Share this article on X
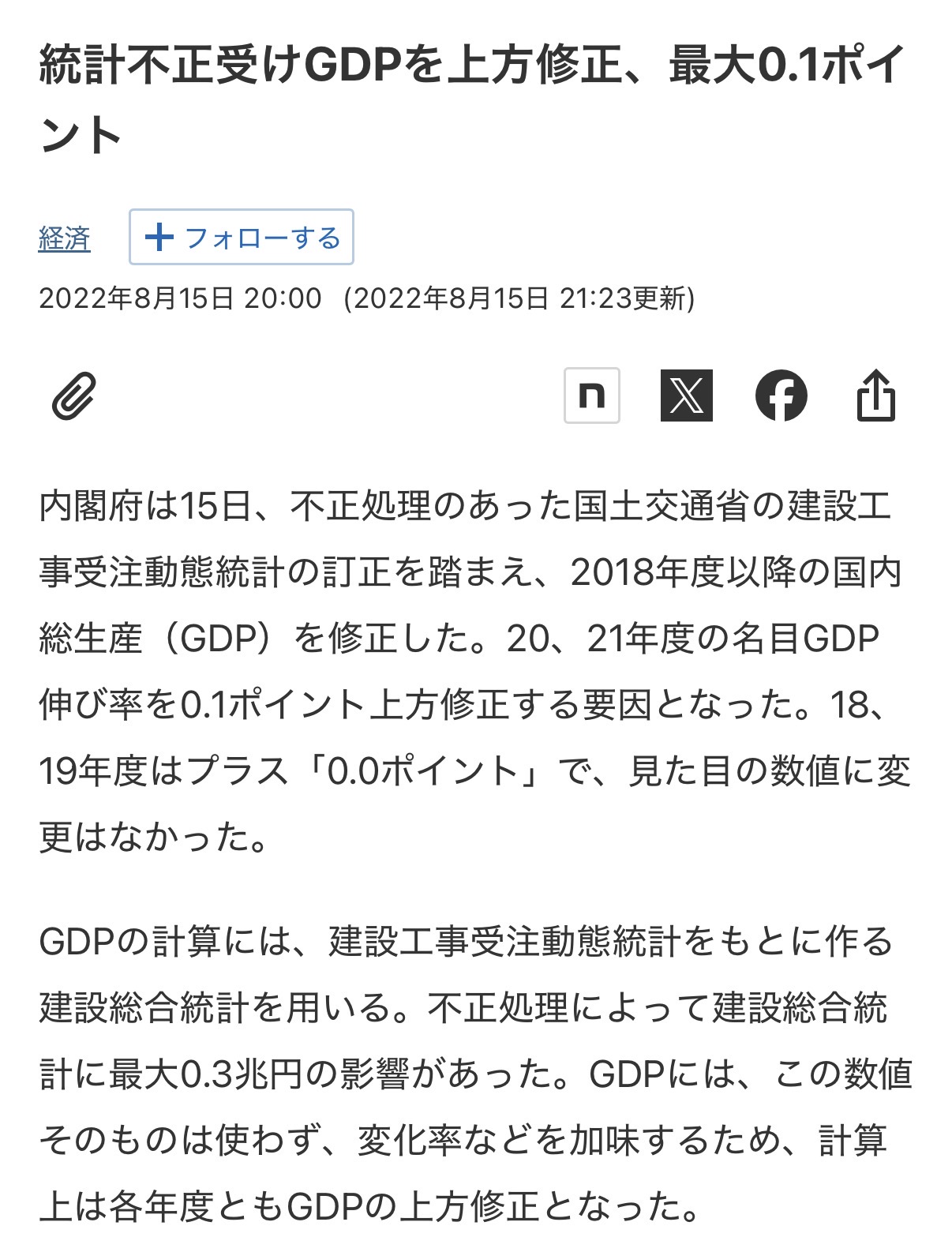Screen dimensions: 952x1252 point(687,395)
